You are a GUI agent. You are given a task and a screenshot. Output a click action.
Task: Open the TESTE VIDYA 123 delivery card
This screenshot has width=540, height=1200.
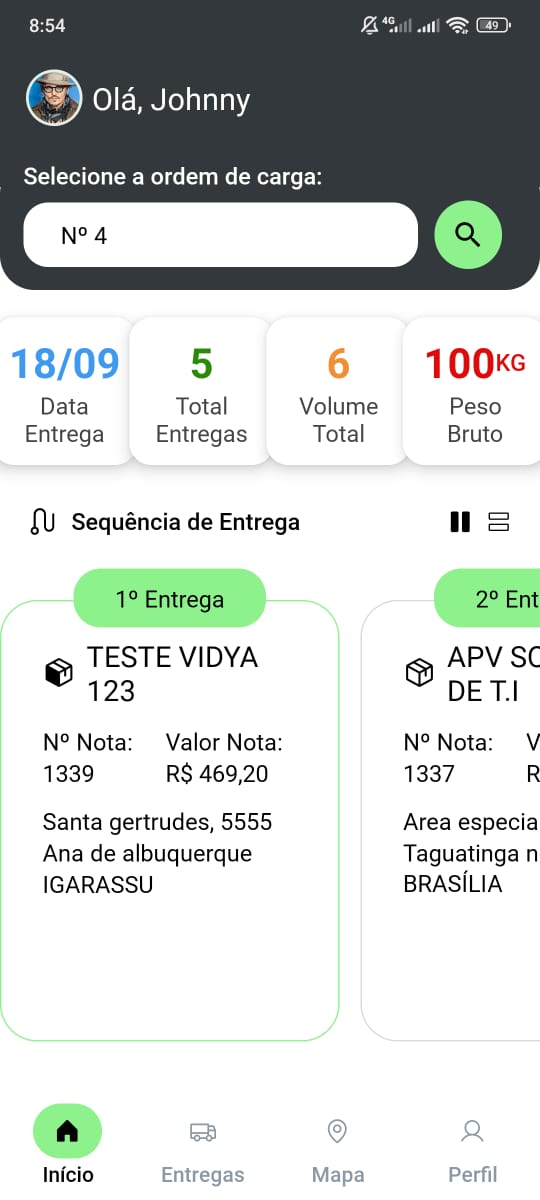[x=170, y=820]
